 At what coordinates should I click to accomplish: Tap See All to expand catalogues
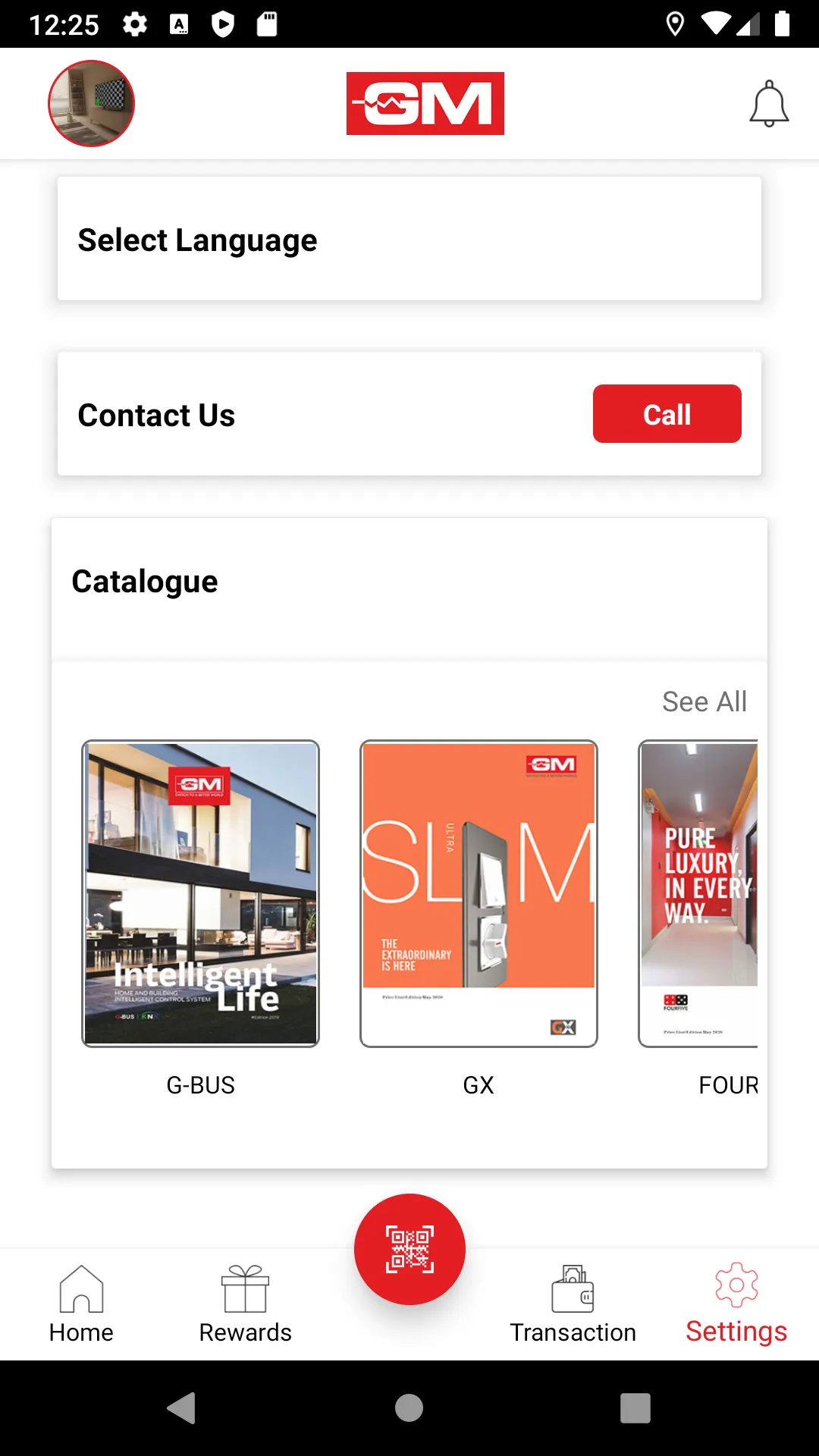point(704,701)
